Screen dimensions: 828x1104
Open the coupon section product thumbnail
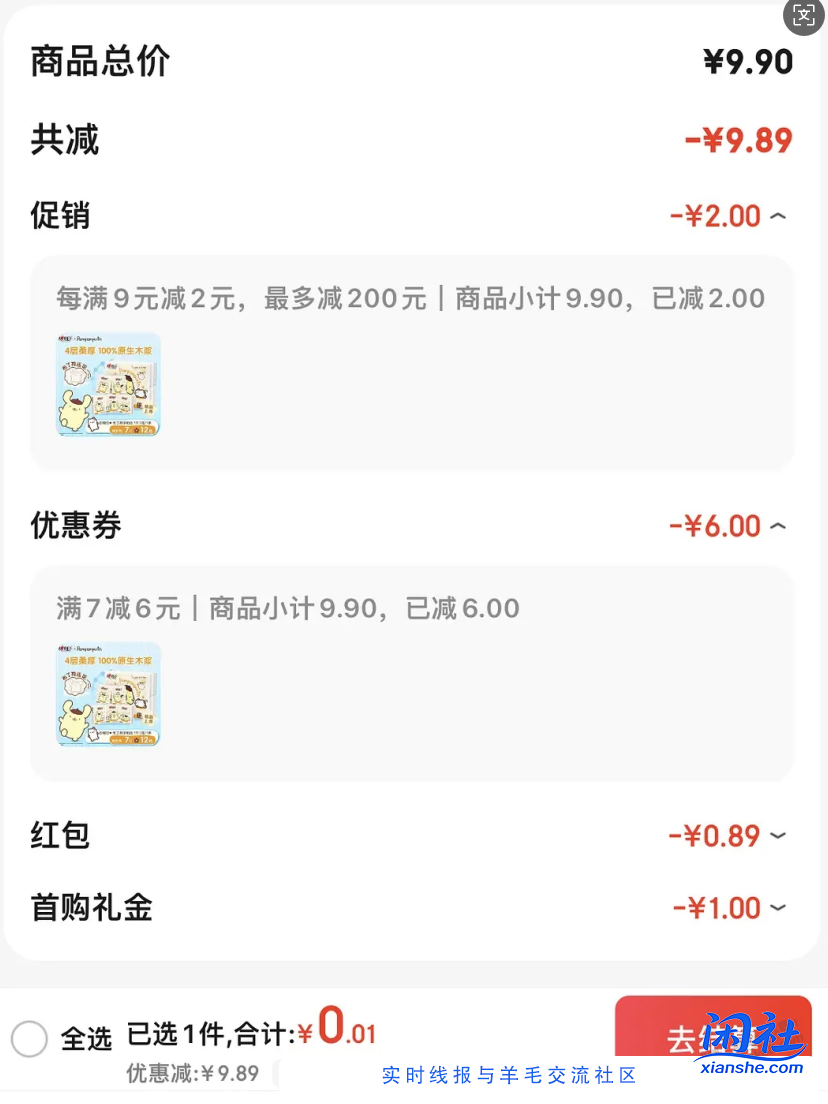[x=107, y=694]
